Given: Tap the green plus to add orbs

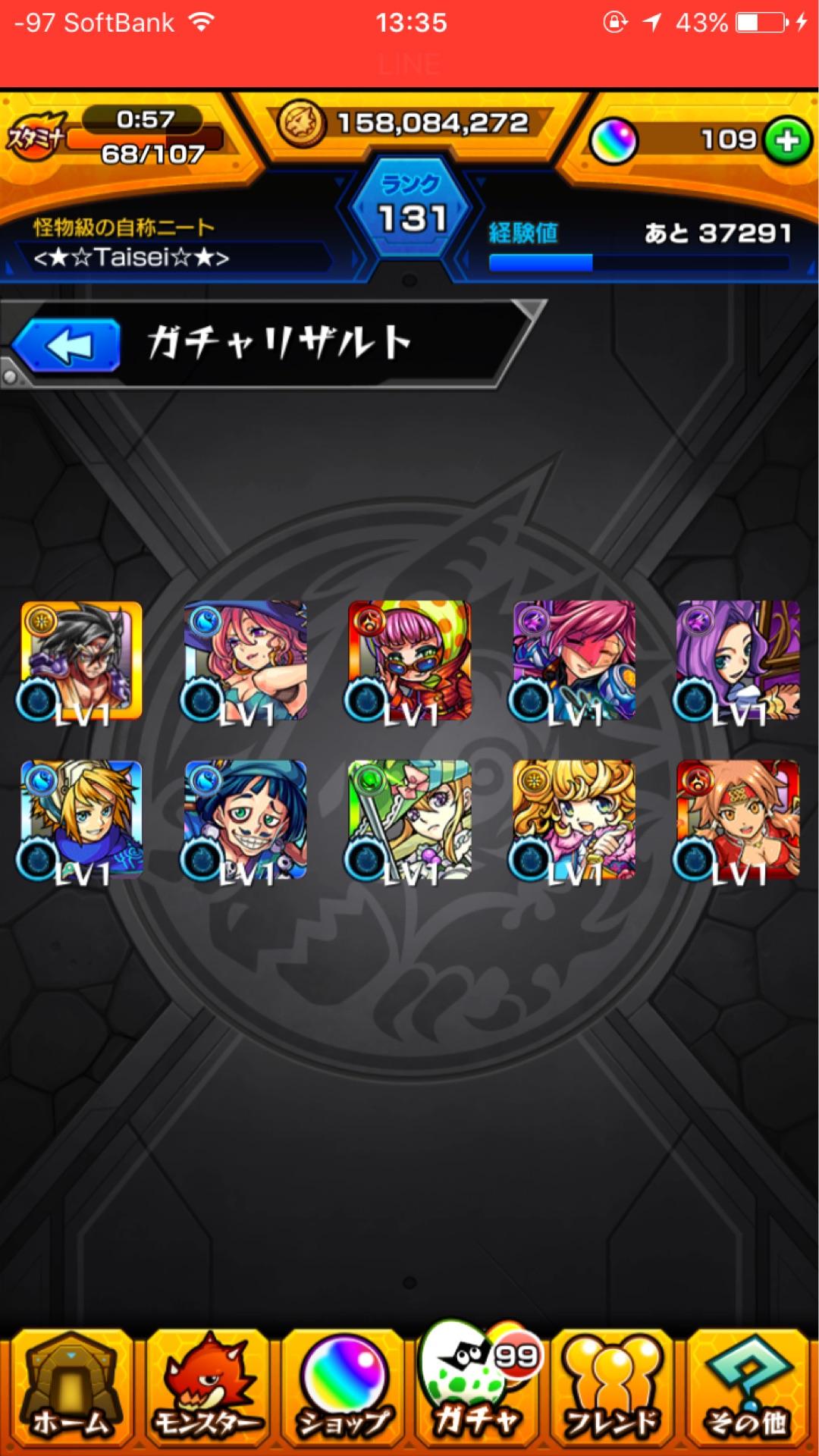Looking at the screenshot, I should point(787,140).
